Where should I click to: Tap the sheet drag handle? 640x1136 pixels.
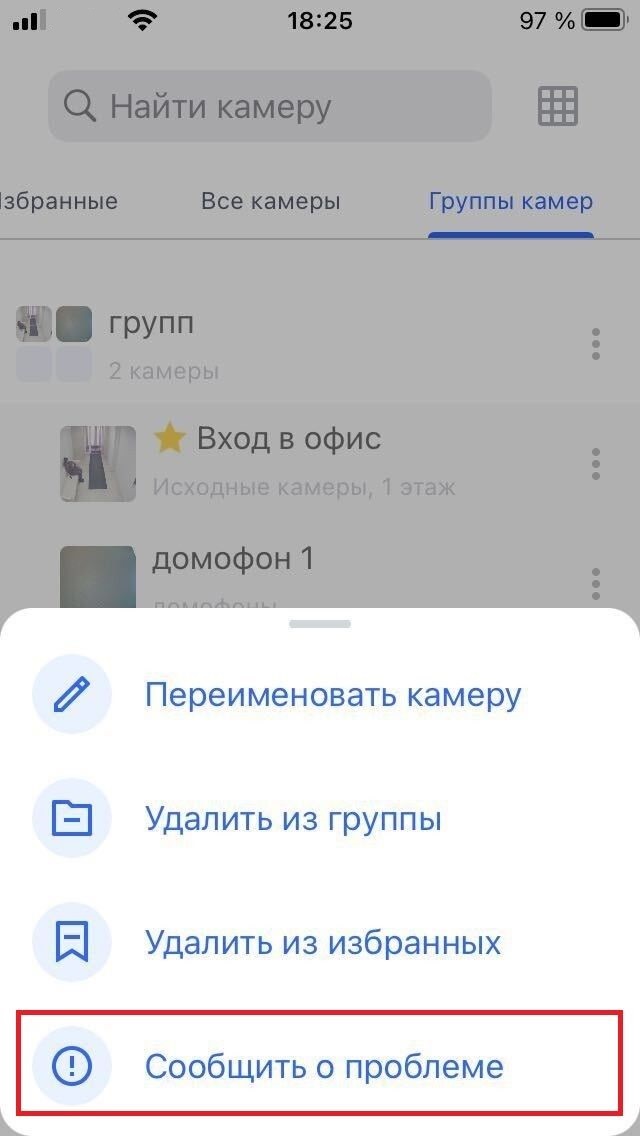320,624
